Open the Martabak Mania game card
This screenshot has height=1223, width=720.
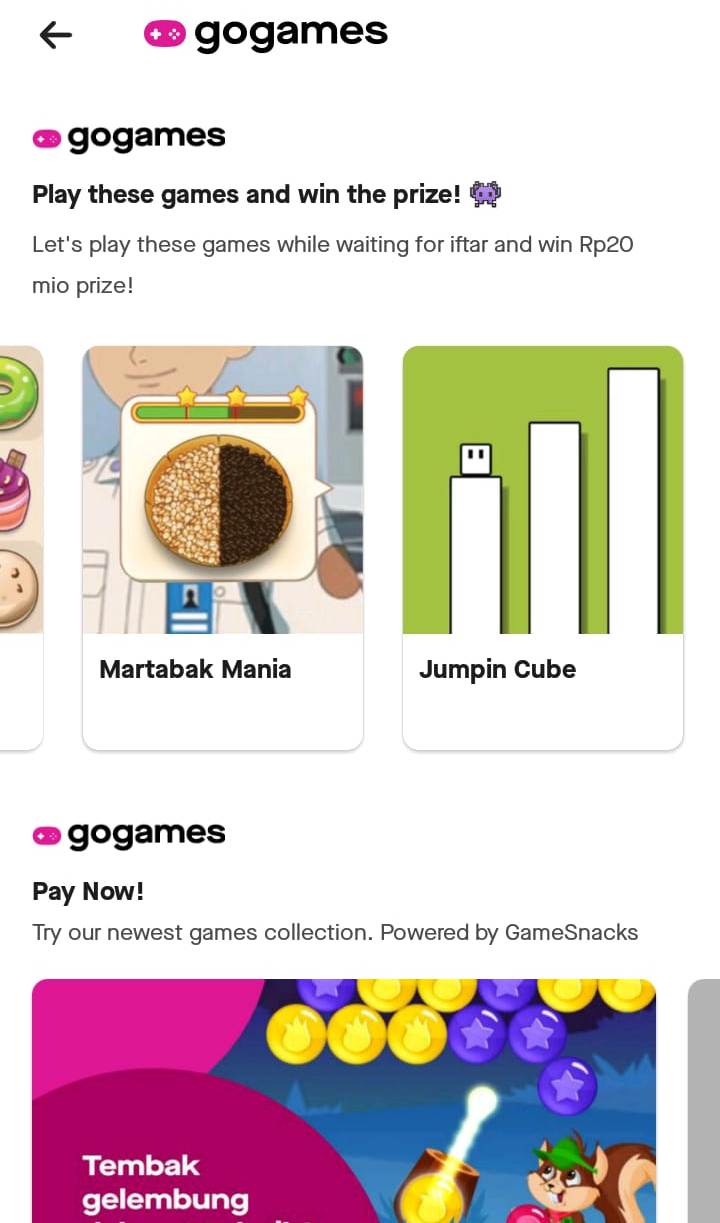(x=222, y=547)
